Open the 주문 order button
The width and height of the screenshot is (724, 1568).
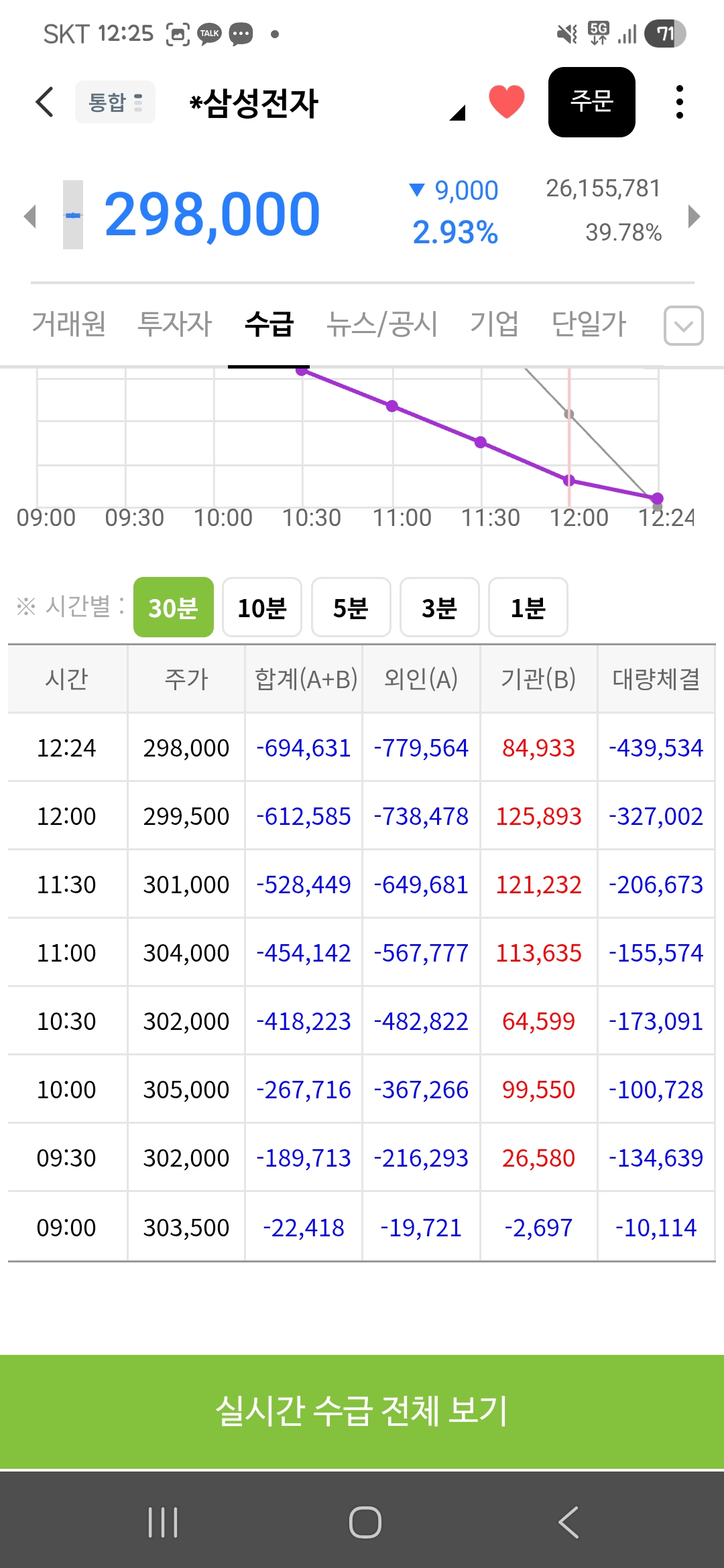coord(592,102)
